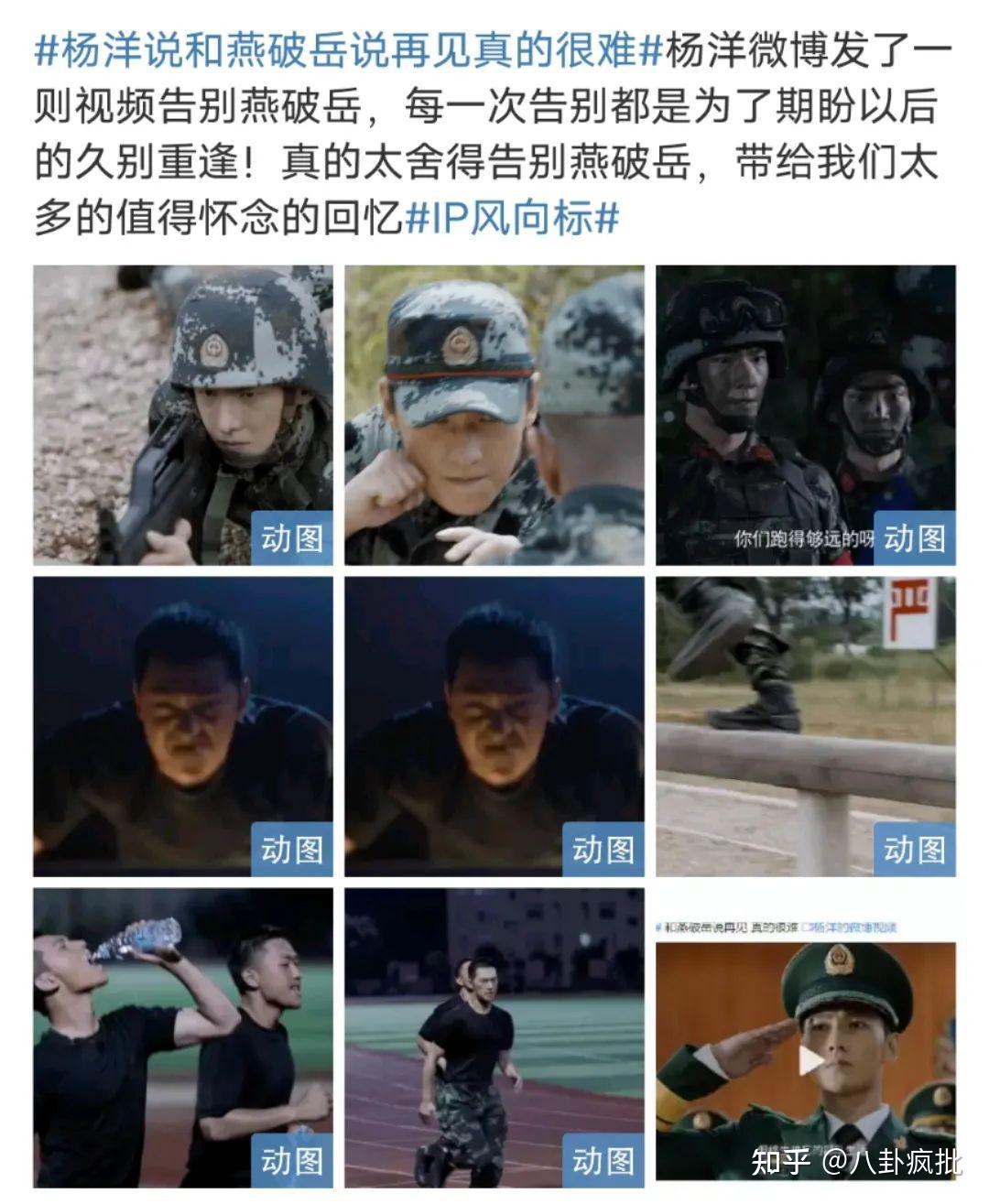Image resolution: width=989 pixels, height=1204 pixels.
Task: View the GIF of the man running on the track
Action: 494,1036
